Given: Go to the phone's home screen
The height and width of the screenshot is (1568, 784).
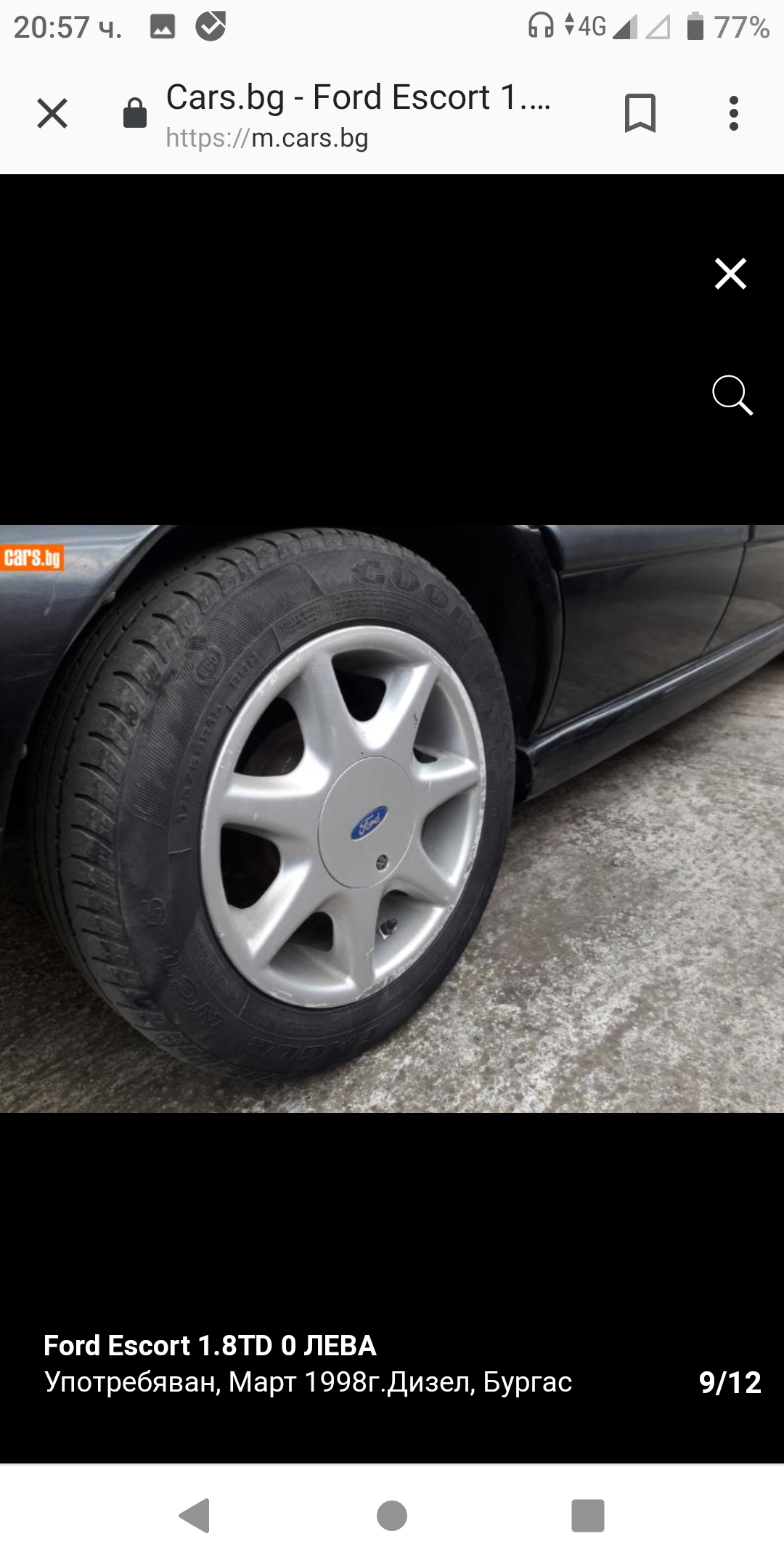Looking at the screenshot, I should (392, 1516).
